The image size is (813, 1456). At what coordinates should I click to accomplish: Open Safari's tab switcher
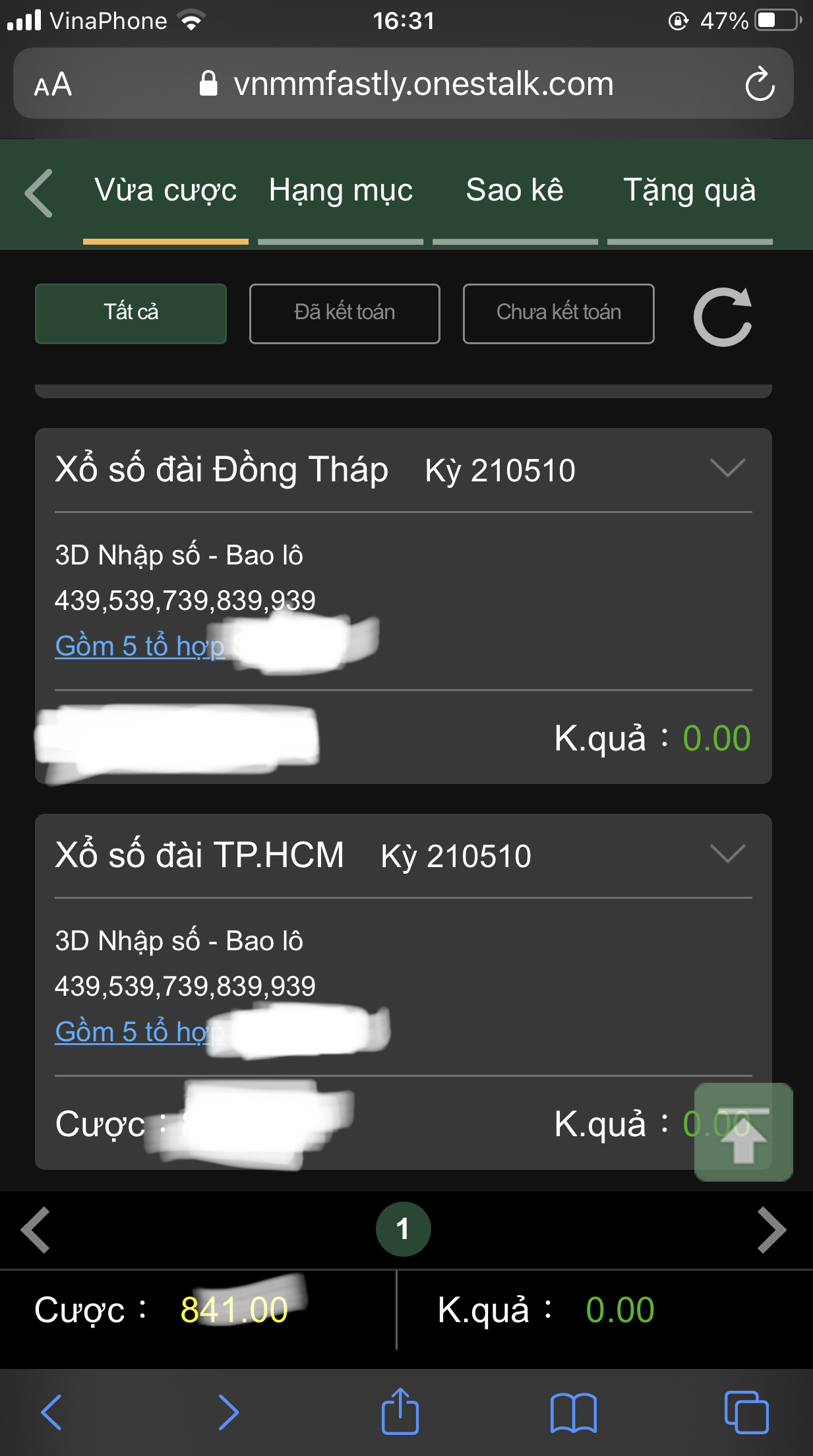[x=746, y=1412]
